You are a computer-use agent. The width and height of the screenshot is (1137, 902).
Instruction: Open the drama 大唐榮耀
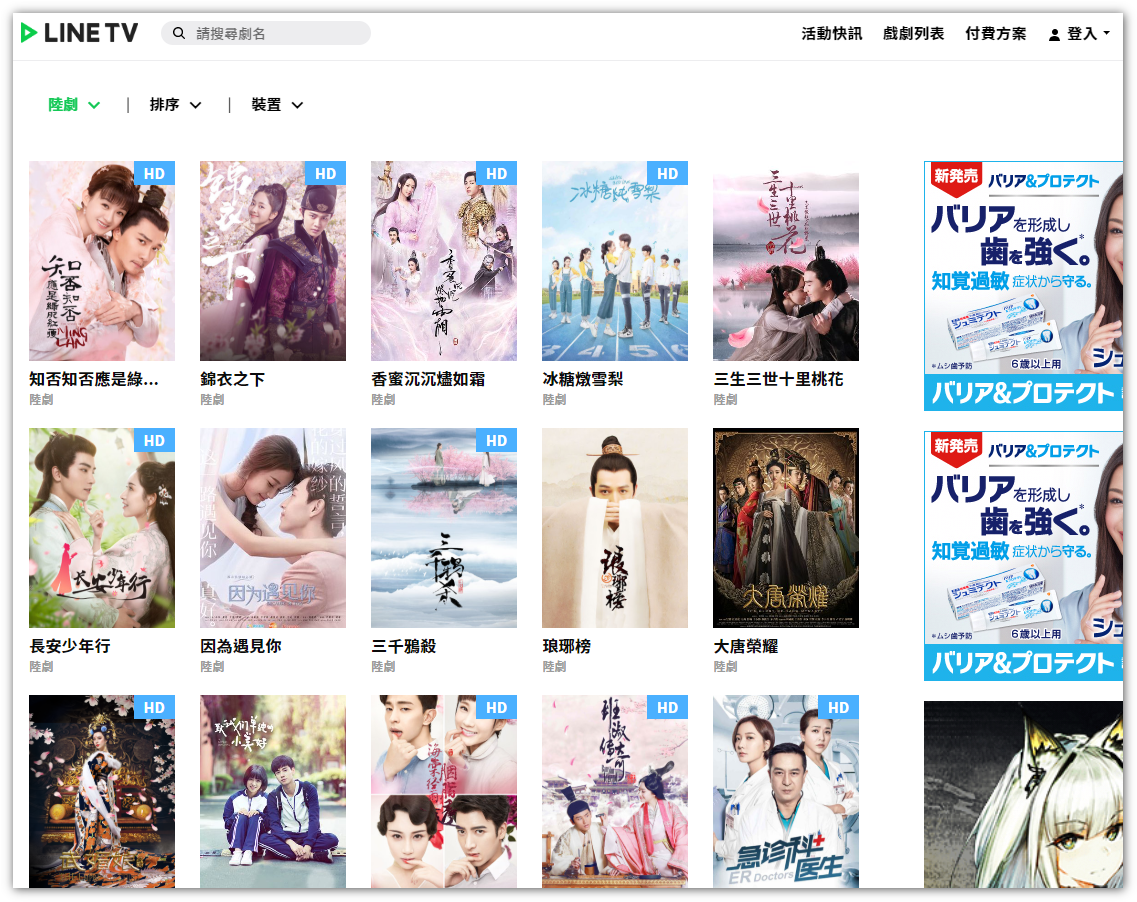coord(786,528)
